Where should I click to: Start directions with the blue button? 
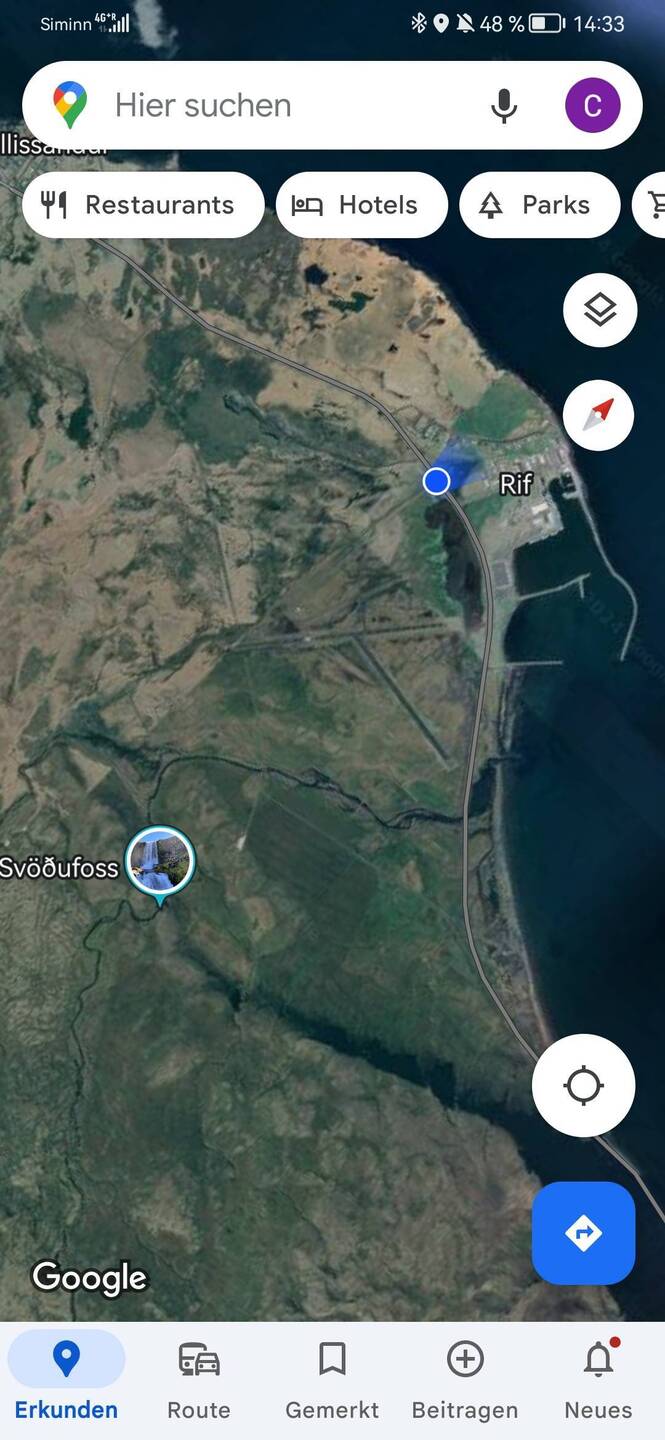(583, 1232)
